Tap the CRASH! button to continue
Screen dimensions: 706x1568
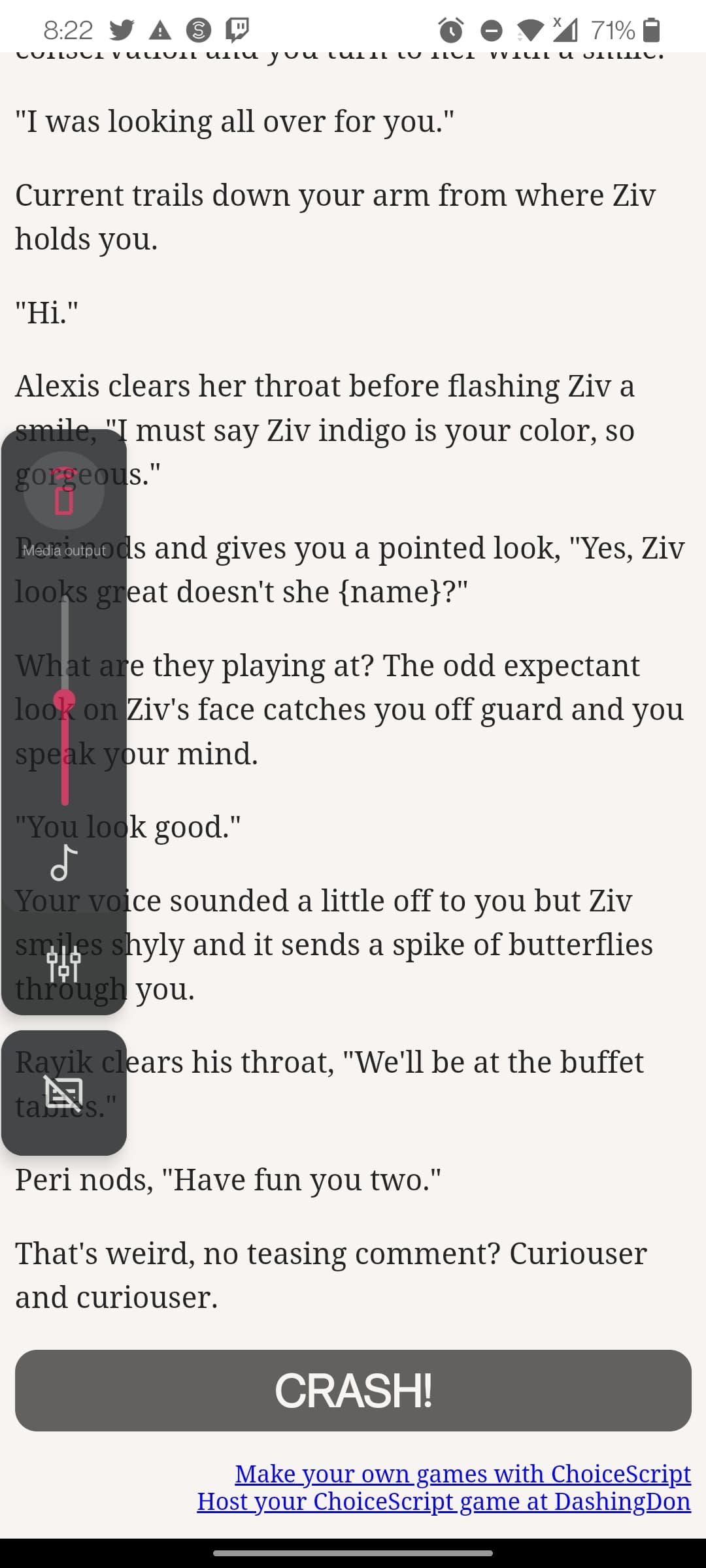353,1390
